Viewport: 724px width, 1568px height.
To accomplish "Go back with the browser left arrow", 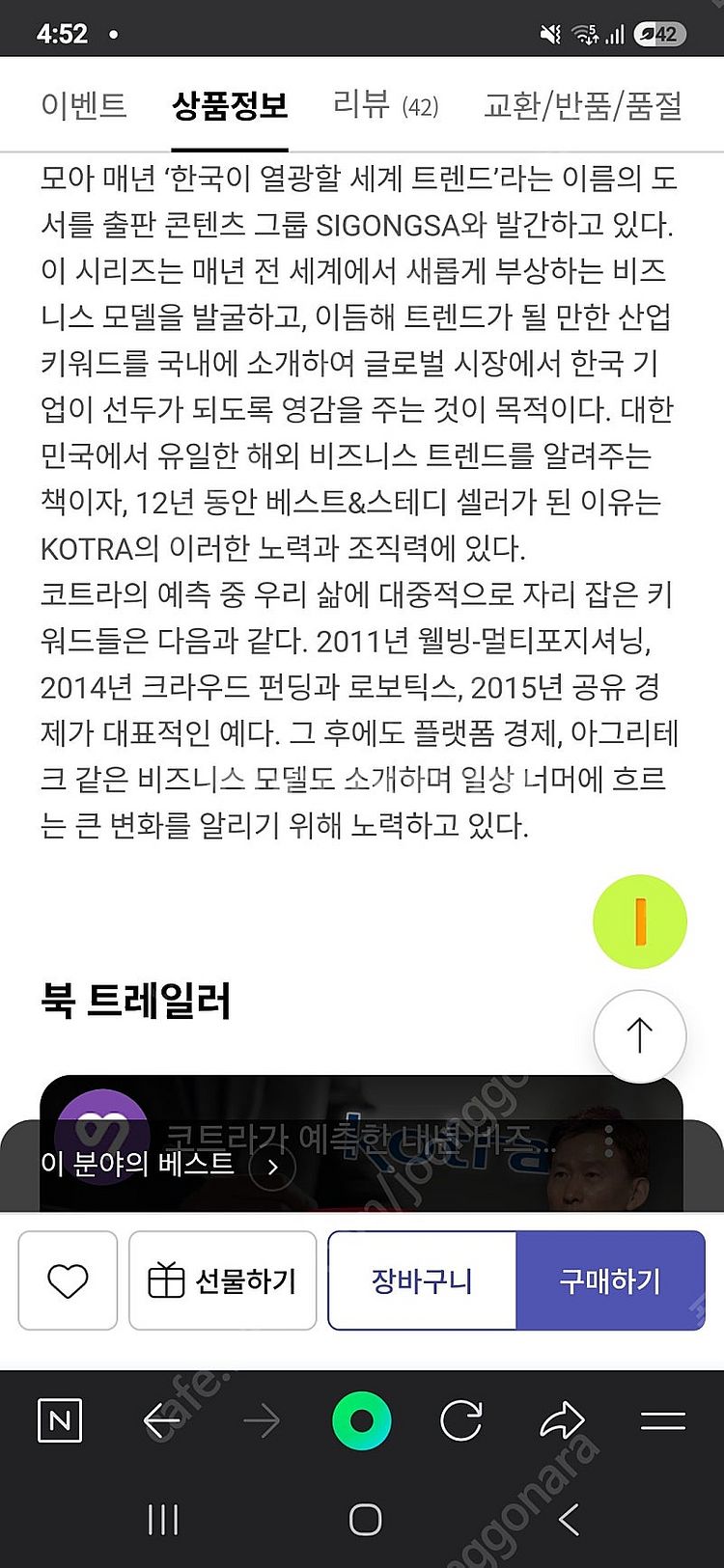I will pos(161,1420).
